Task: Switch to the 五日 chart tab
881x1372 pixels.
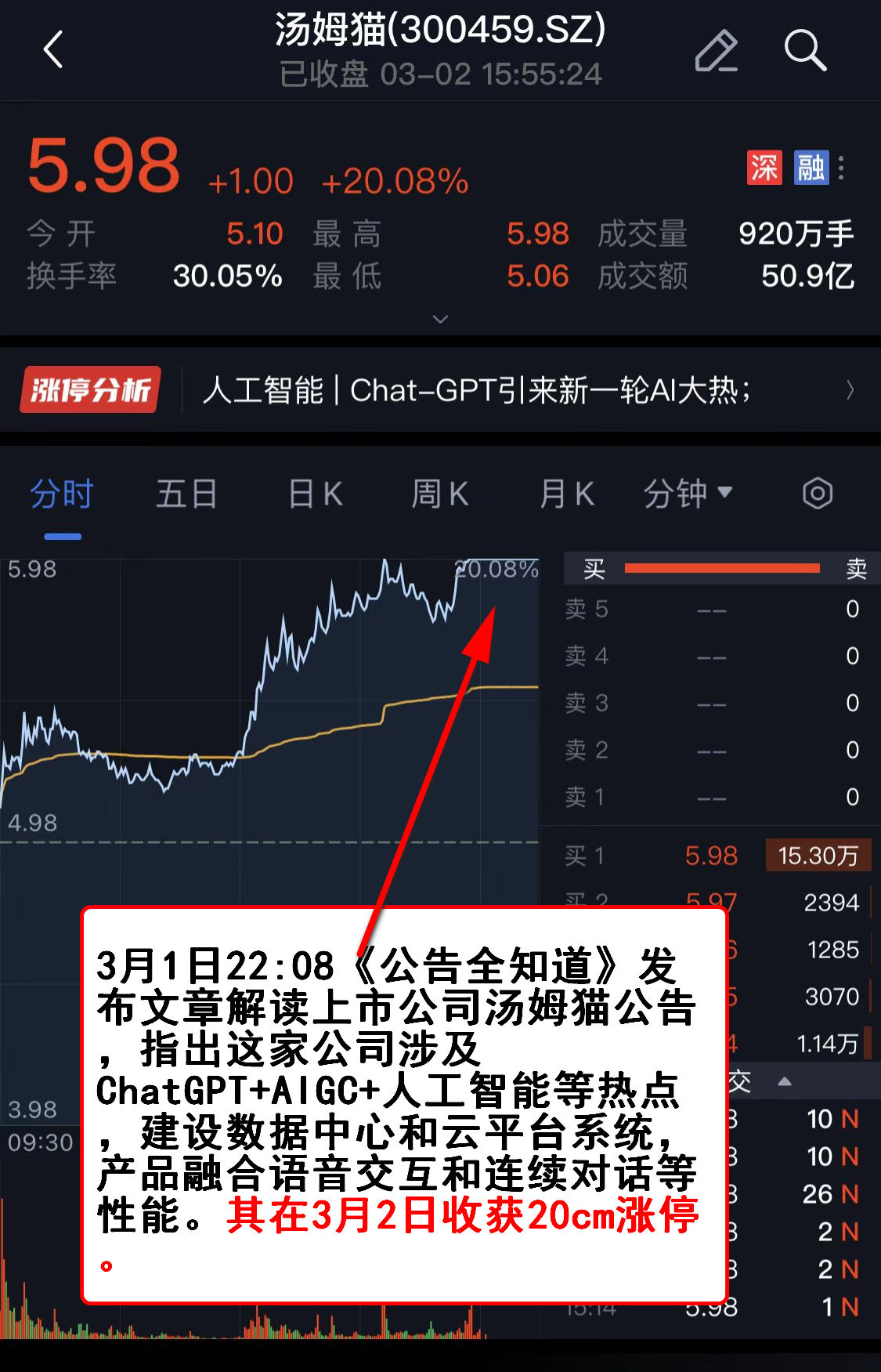Action: tap(186, 494)
